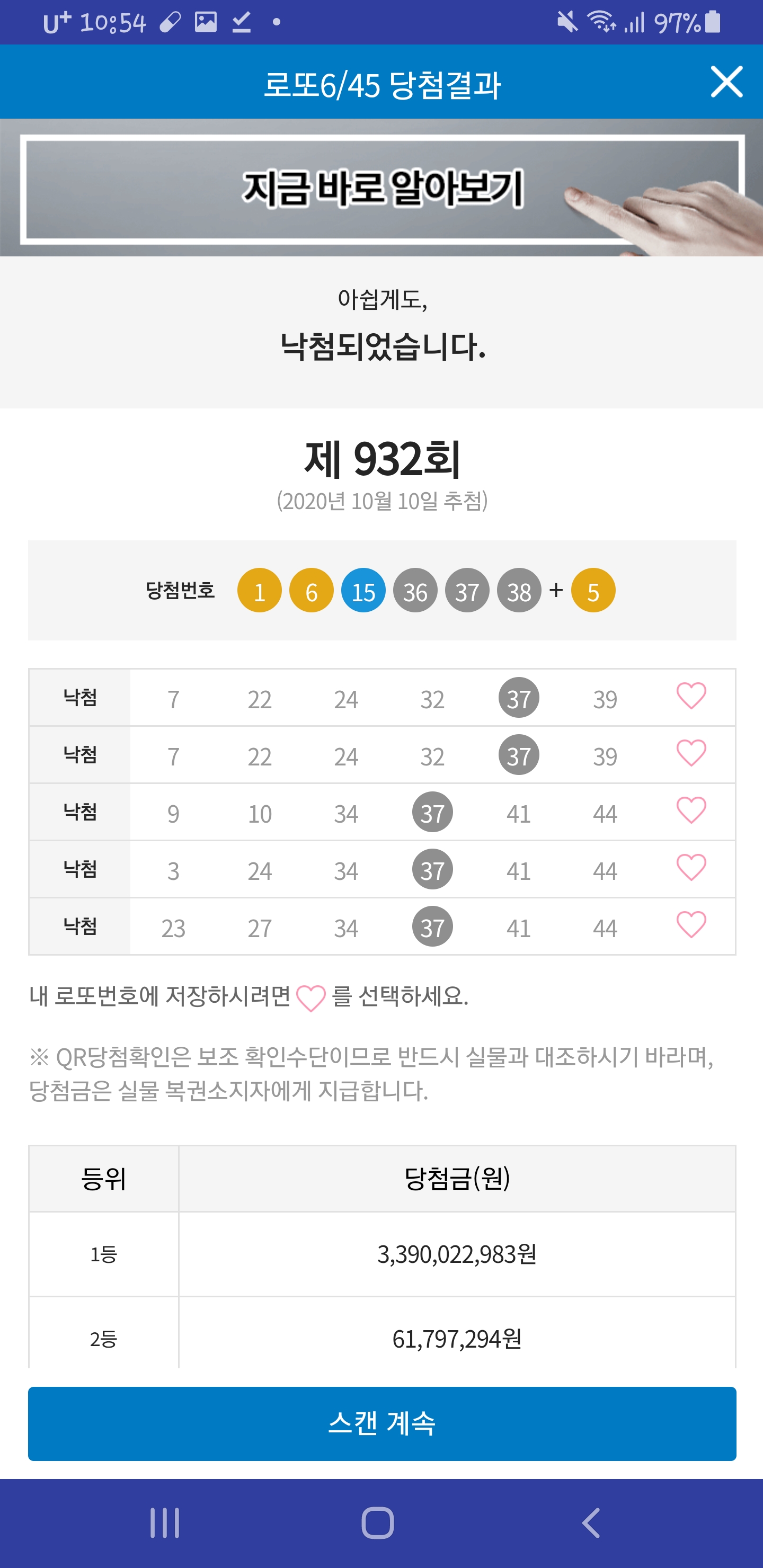The image size is (763, 1568).
Task: Tap the 스캔 계속 button
Action: (382, 1423)
